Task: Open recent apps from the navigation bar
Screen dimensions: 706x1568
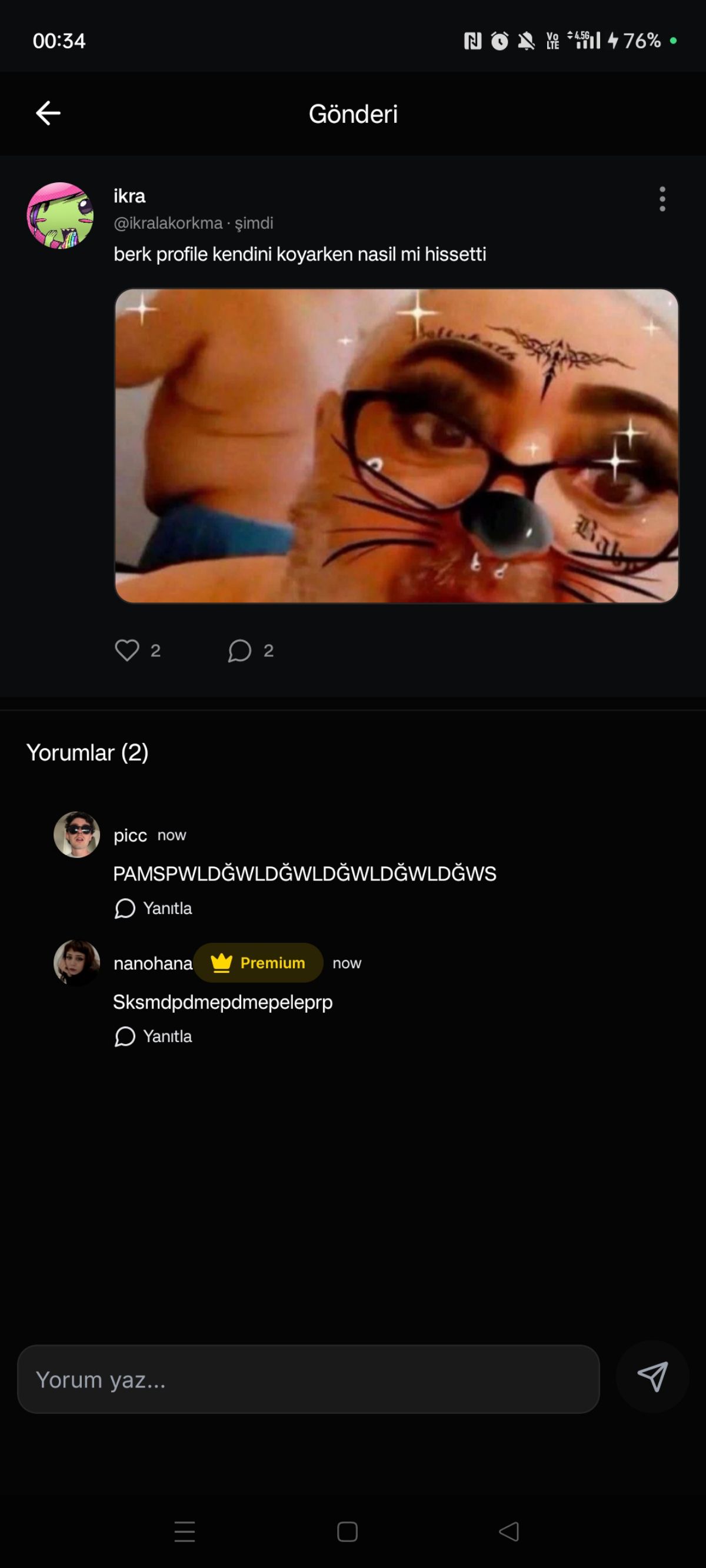Action: tap(185, 1532)
